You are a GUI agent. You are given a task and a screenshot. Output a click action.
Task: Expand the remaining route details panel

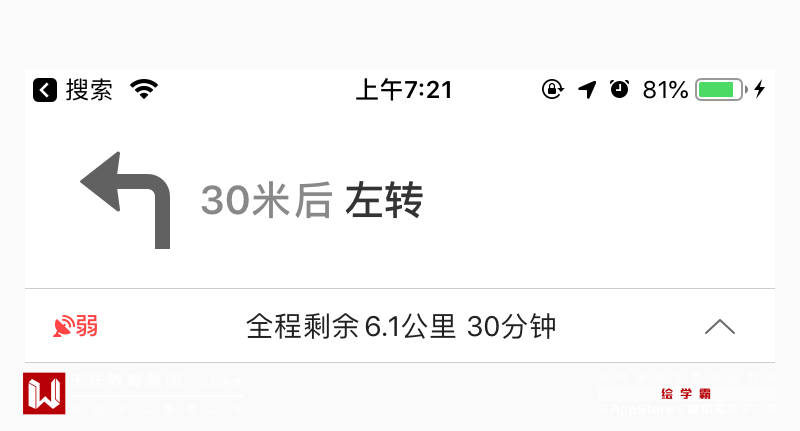[719, 327]
